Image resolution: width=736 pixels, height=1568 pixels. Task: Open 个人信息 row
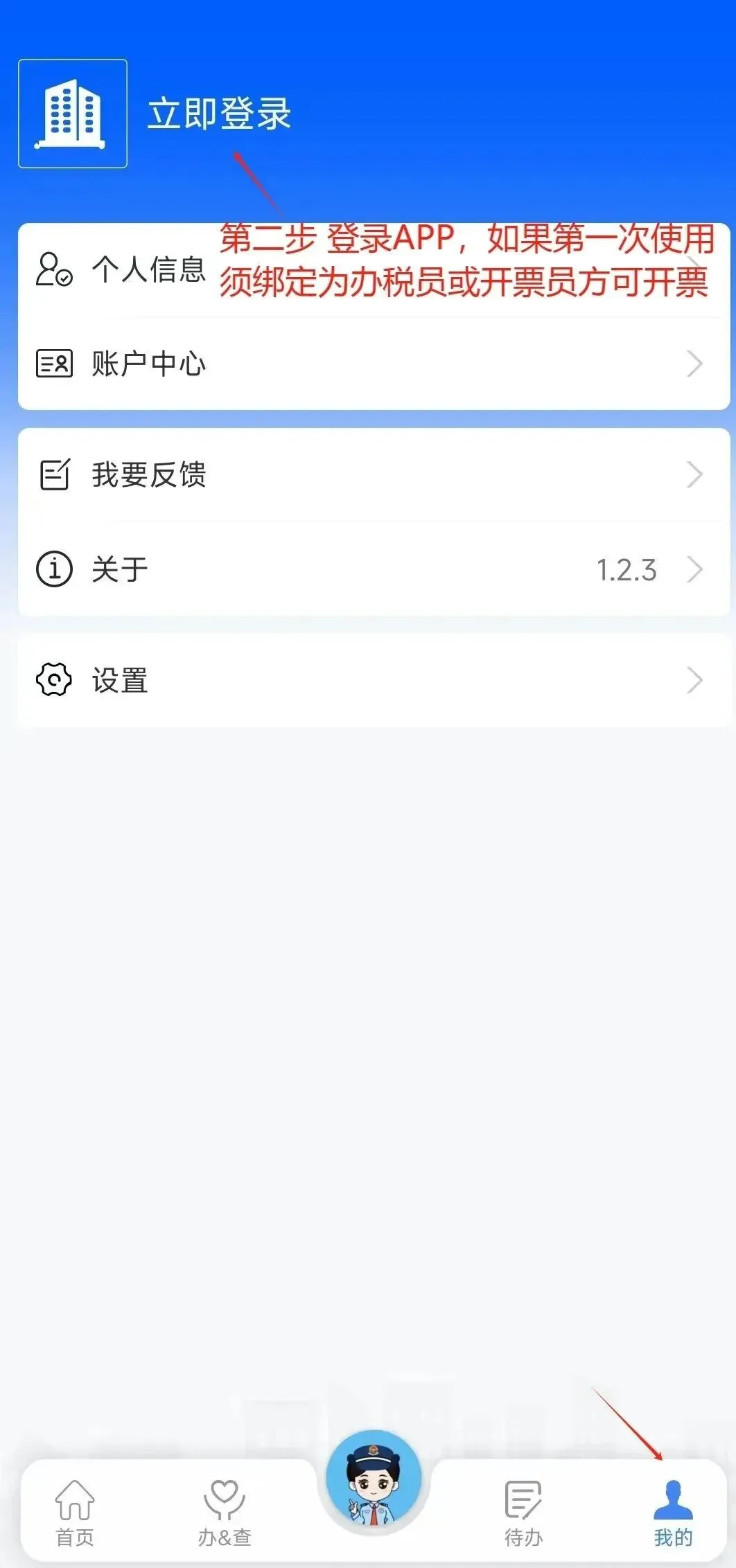point(374,269)
